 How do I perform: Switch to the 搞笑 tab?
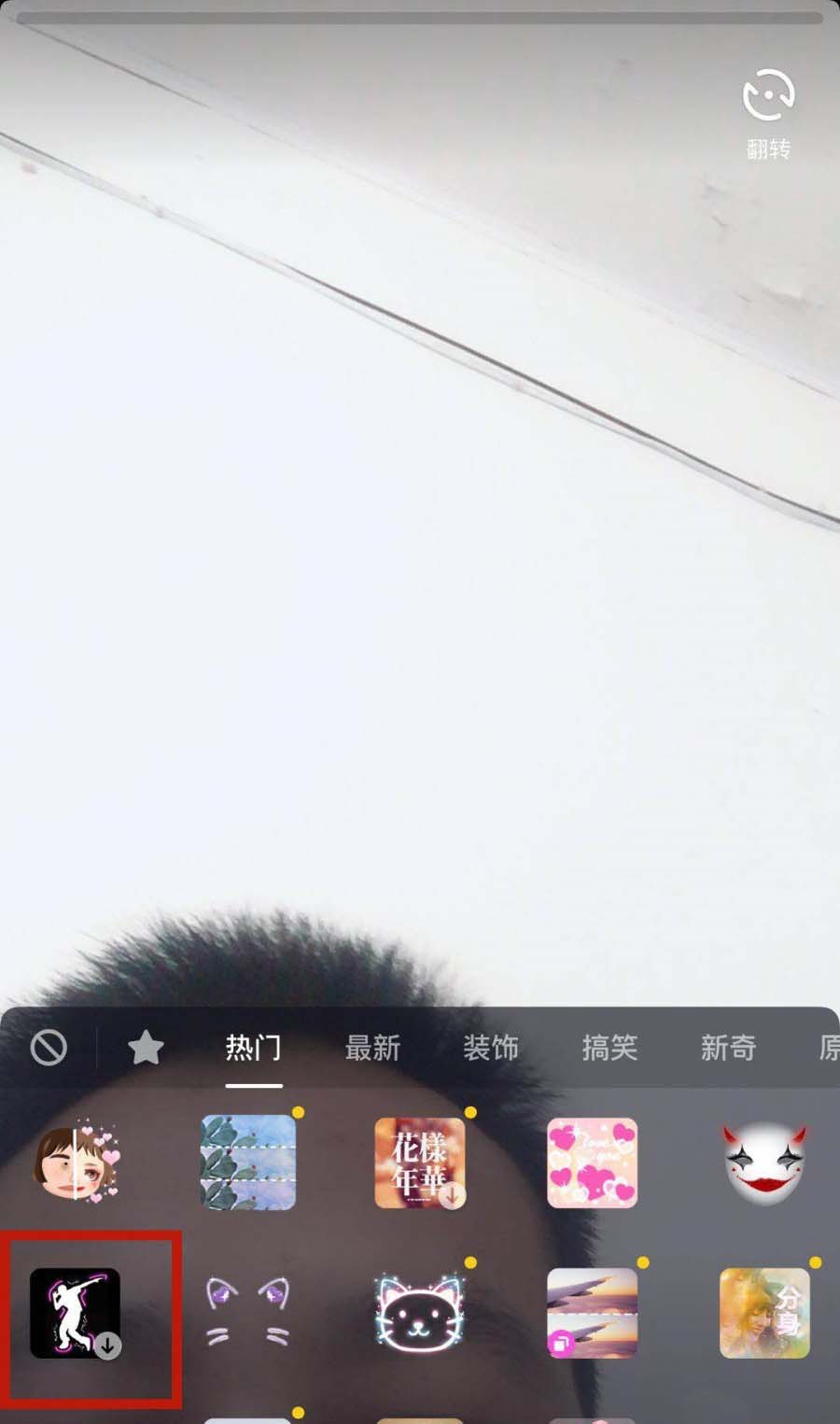tap(609, 1048)
